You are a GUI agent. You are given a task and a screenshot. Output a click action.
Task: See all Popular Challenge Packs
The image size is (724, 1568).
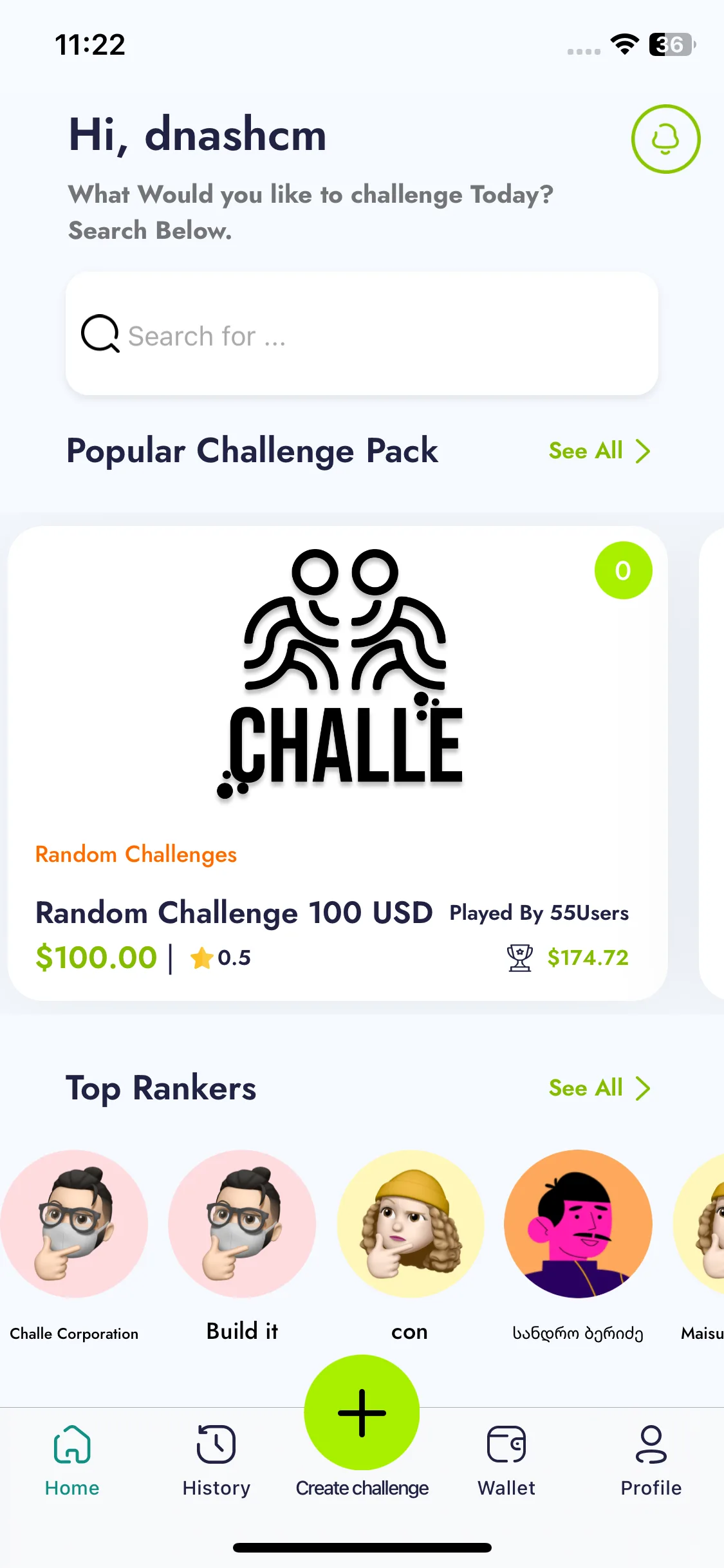point(599,451)
